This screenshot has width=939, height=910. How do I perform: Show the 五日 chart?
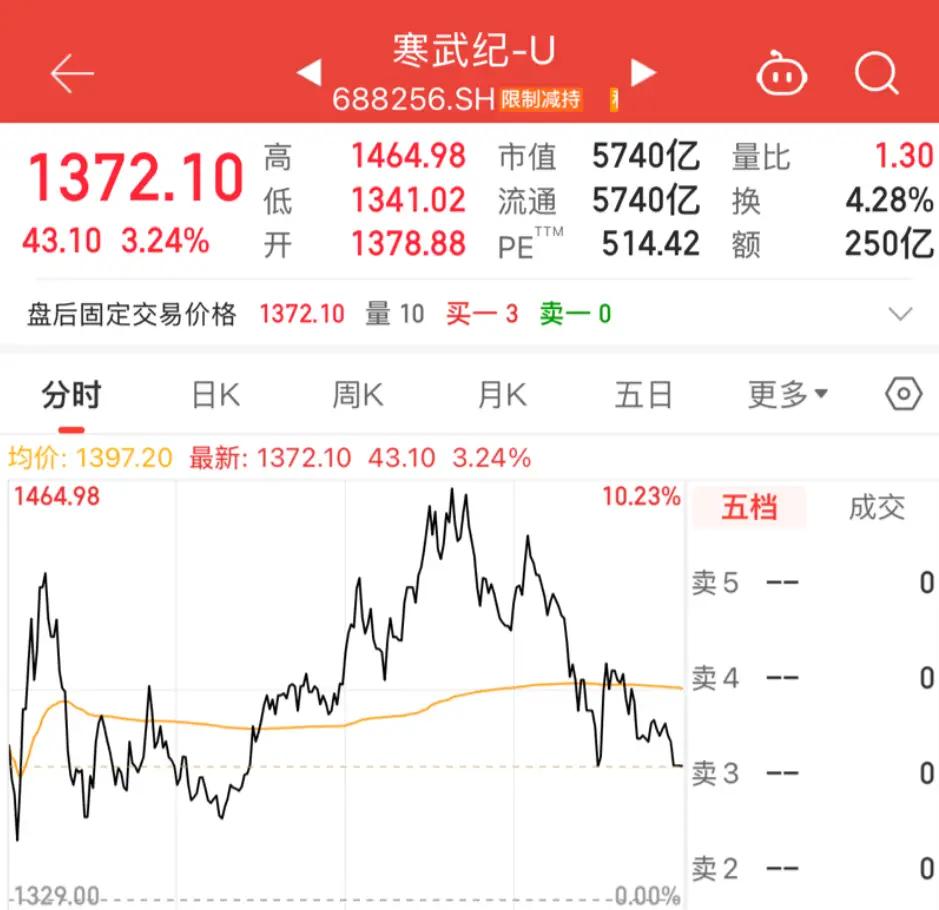pyautogui.click(x=643, y=395)
